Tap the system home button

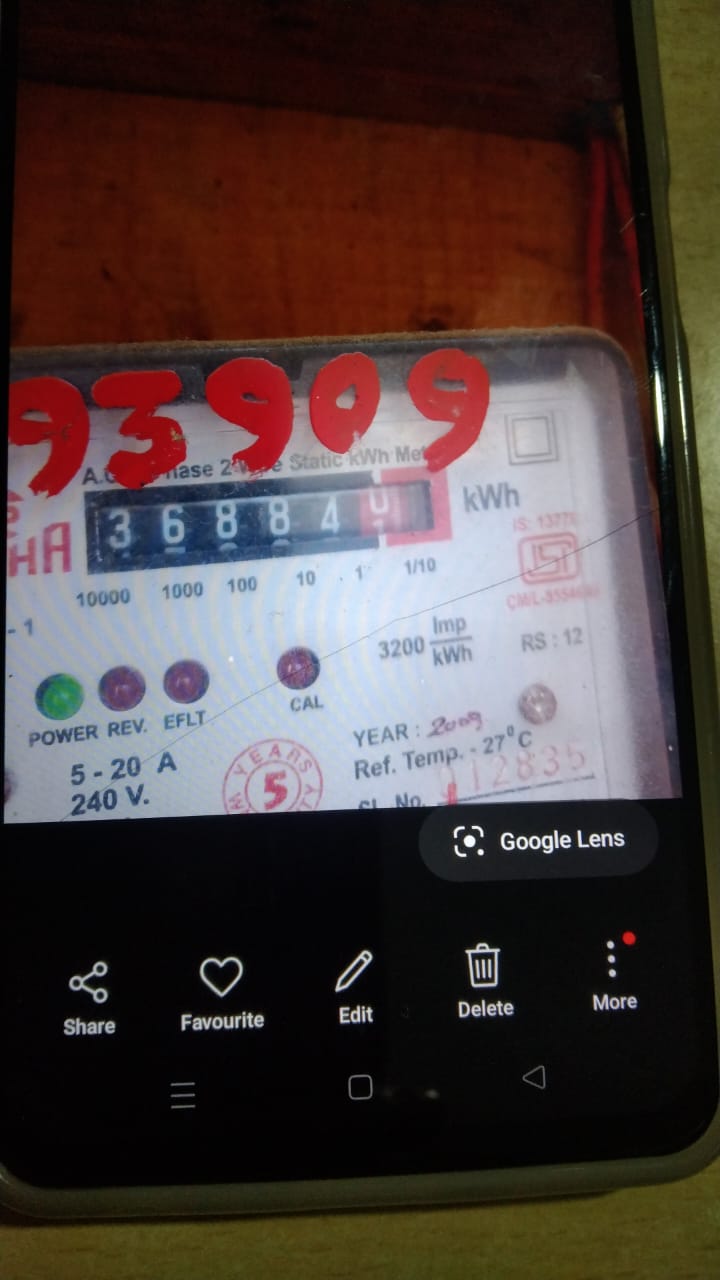[360, 1087]
